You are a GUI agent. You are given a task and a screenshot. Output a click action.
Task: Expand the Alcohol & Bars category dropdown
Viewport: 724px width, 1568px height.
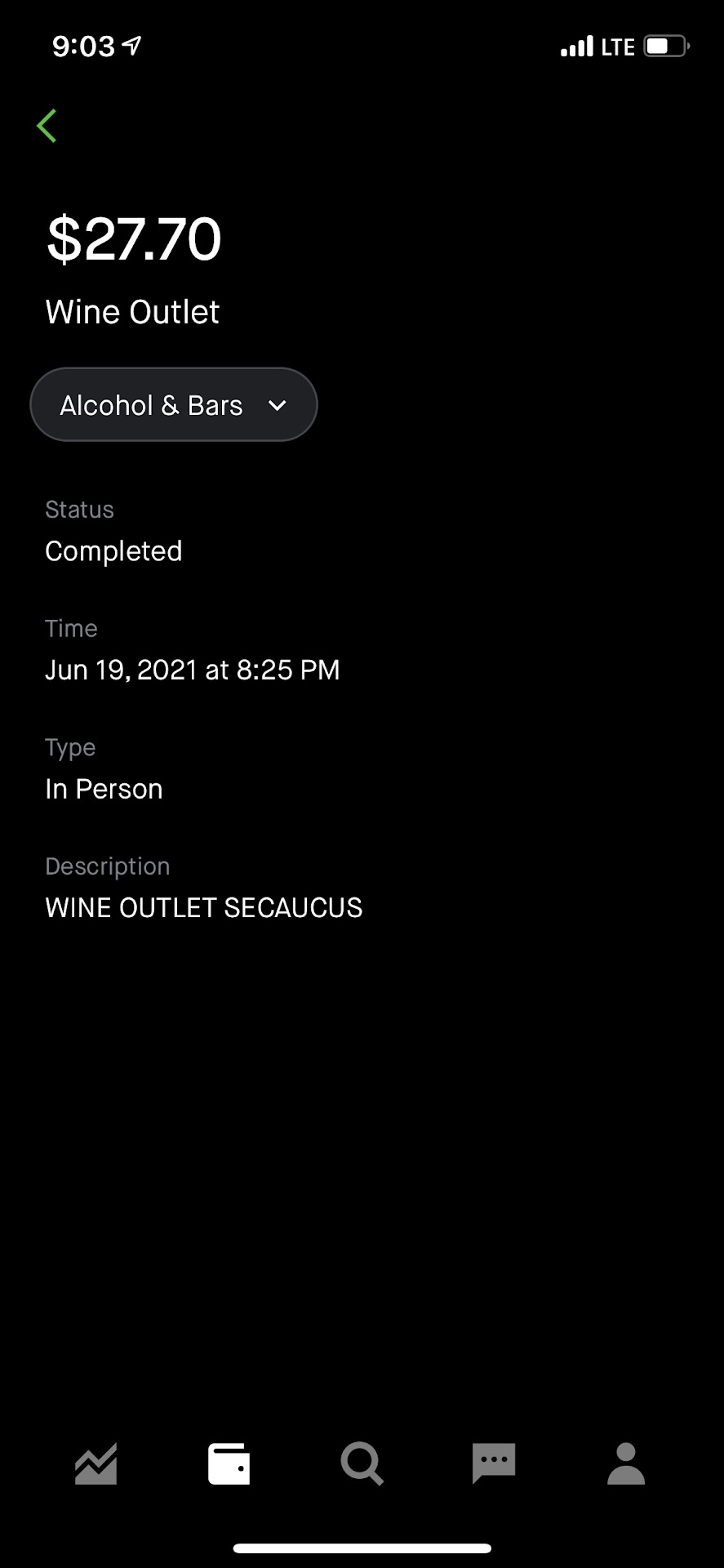point(173,405)
